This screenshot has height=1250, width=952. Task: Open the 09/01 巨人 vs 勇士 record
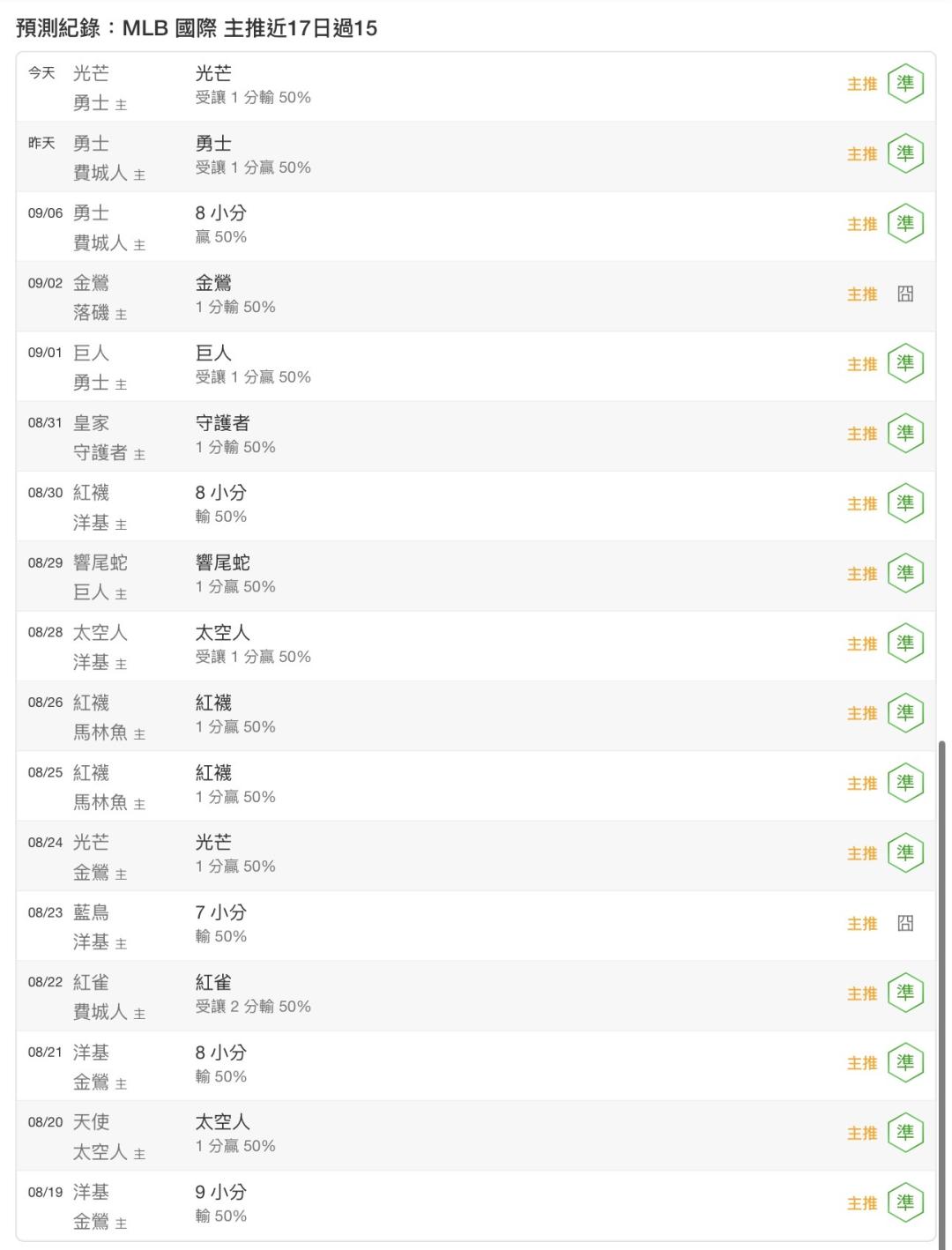click(x=476, y=367)
